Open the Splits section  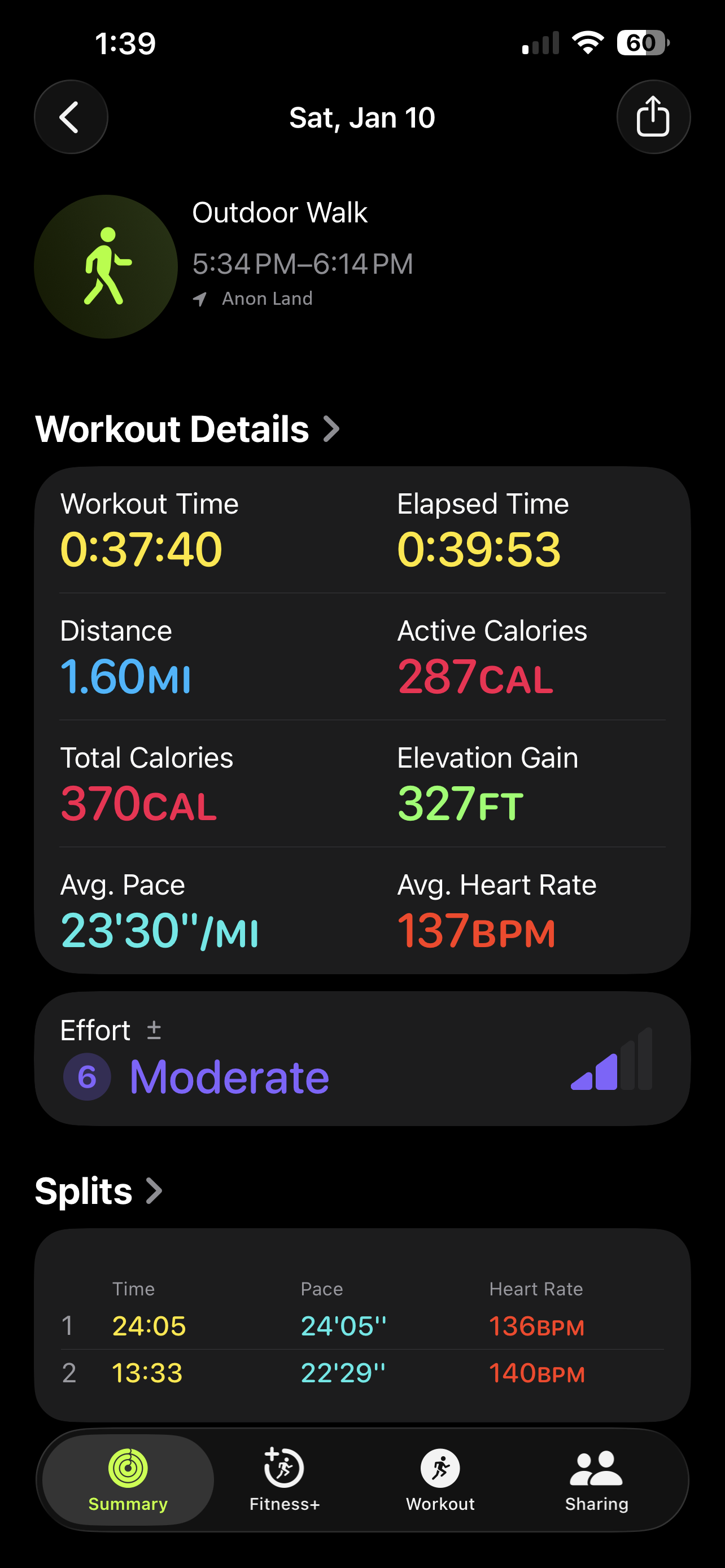99,1191
